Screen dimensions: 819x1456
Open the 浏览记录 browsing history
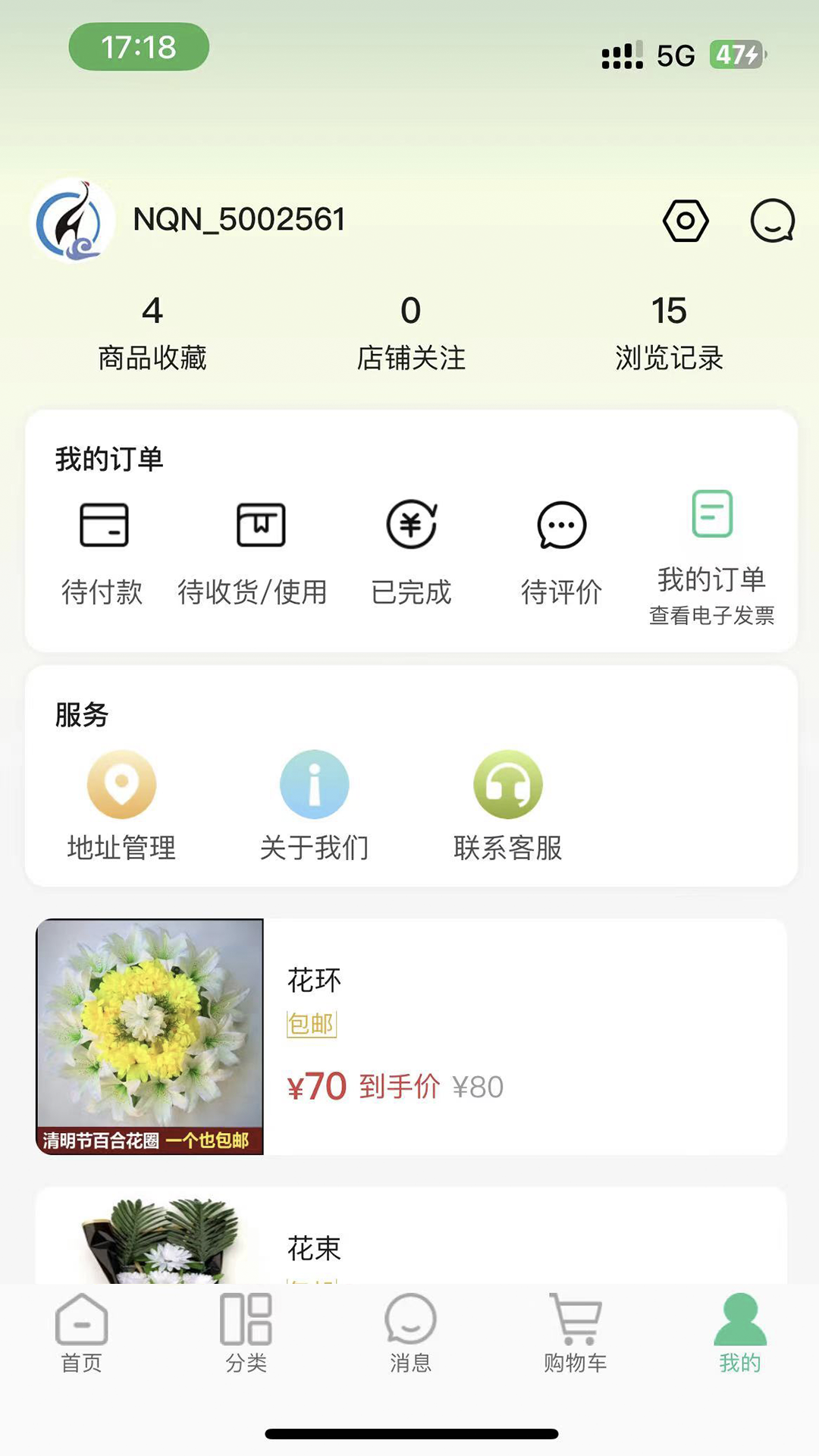tap(669, 330)
